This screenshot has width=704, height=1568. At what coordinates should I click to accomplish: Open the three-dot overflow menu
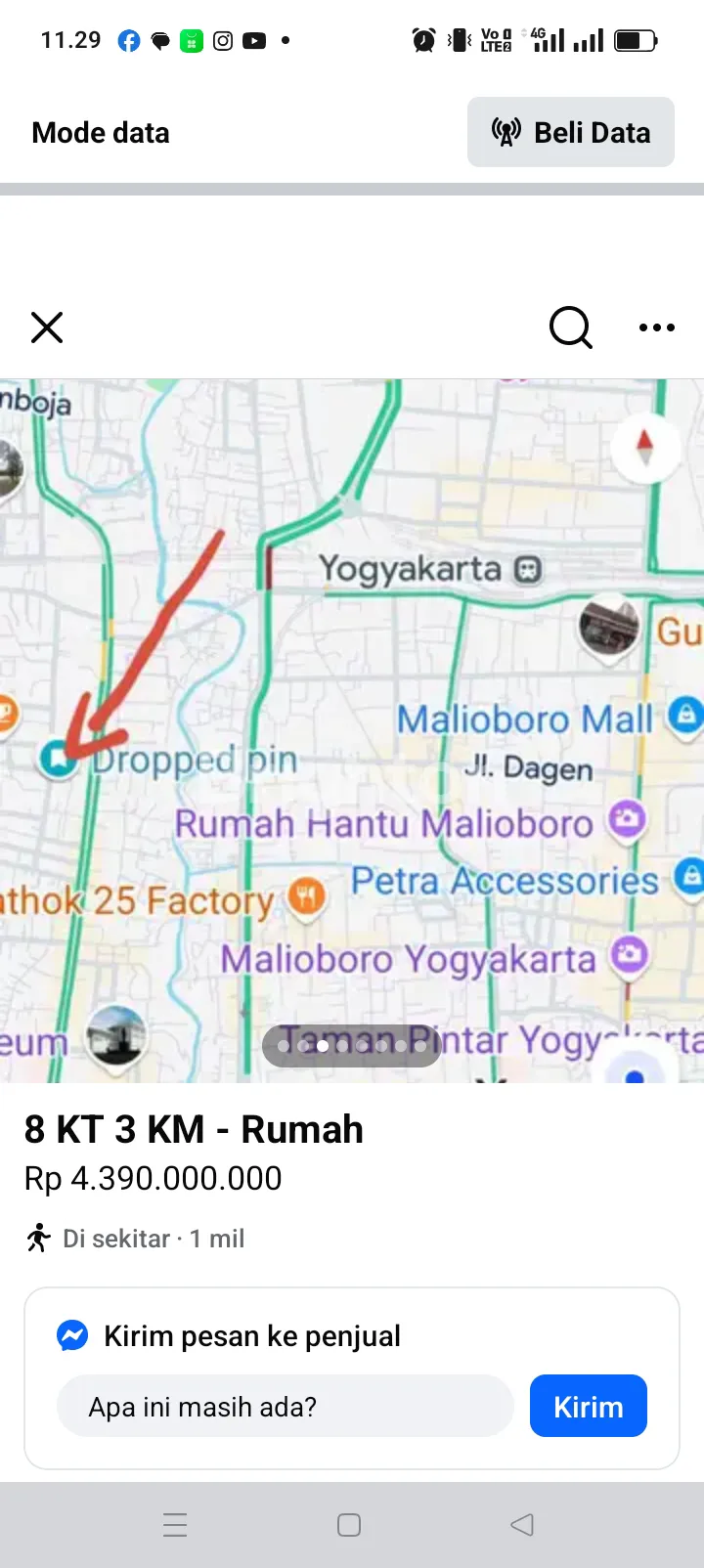point(656,327)
